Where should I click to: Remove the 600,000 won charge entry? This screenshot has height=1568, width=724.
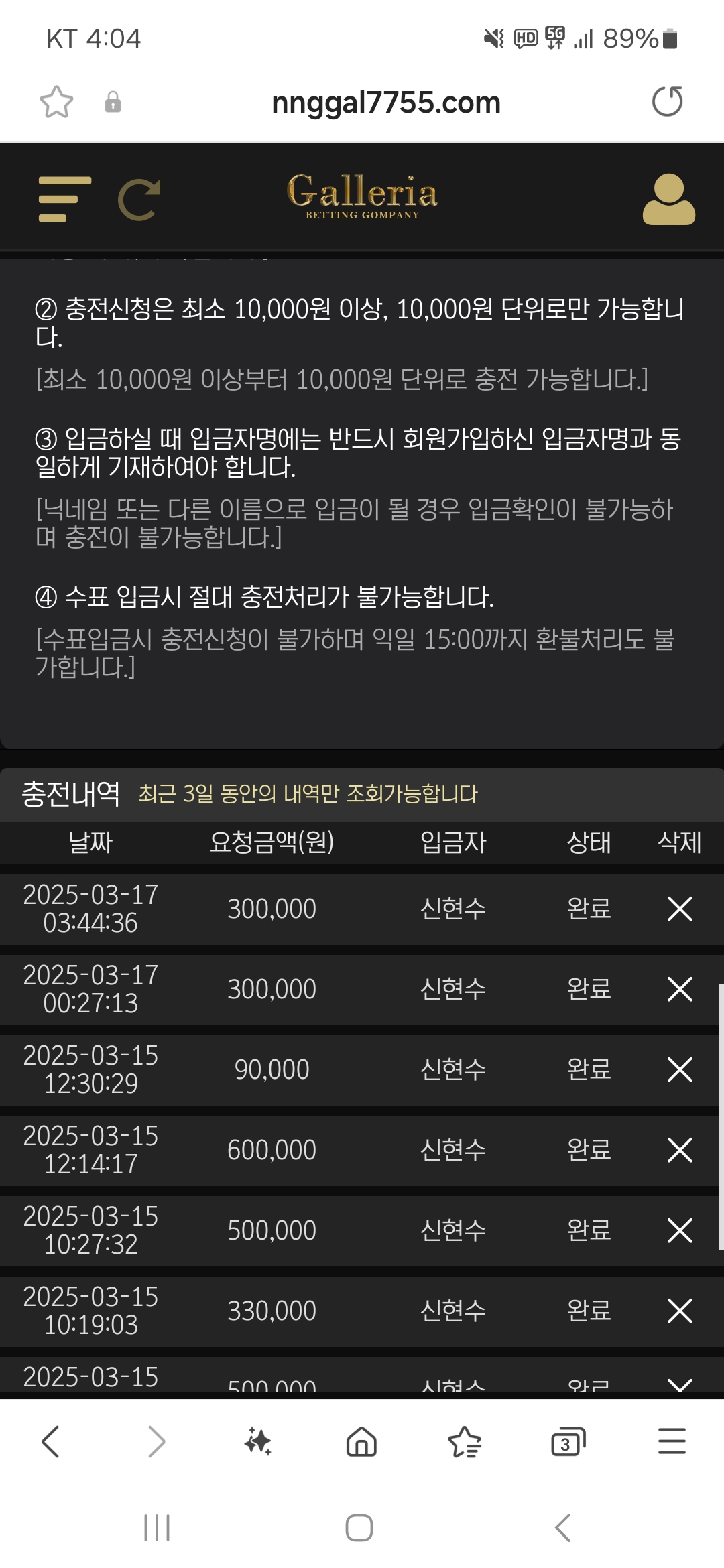(x=680, y=1151)
